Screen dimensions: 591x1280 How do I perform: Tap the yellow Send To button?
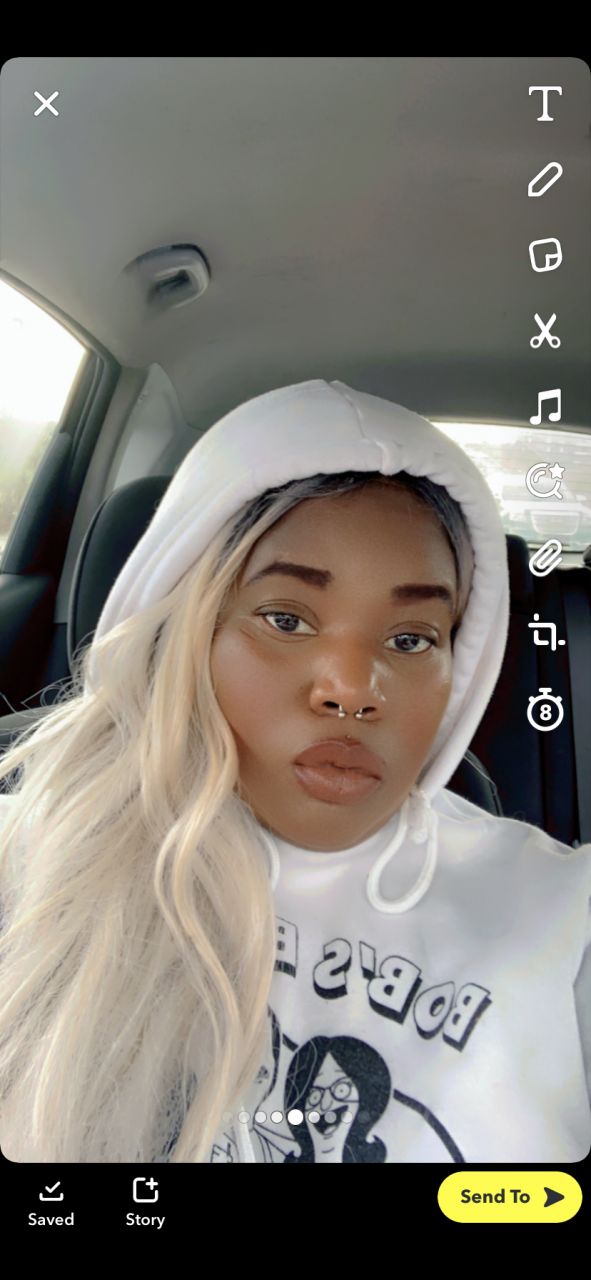(510, 1197)
